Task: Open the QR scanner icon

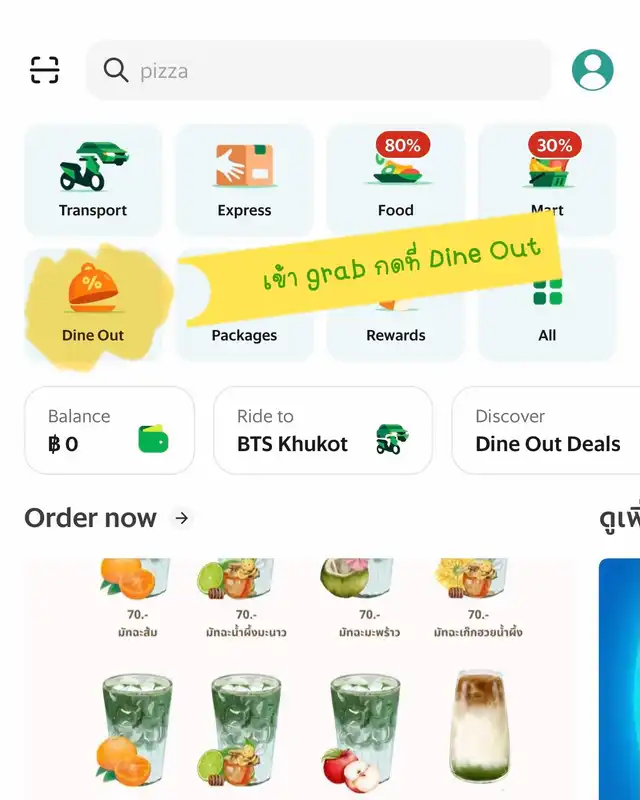Action: click(x=45, y=70)
